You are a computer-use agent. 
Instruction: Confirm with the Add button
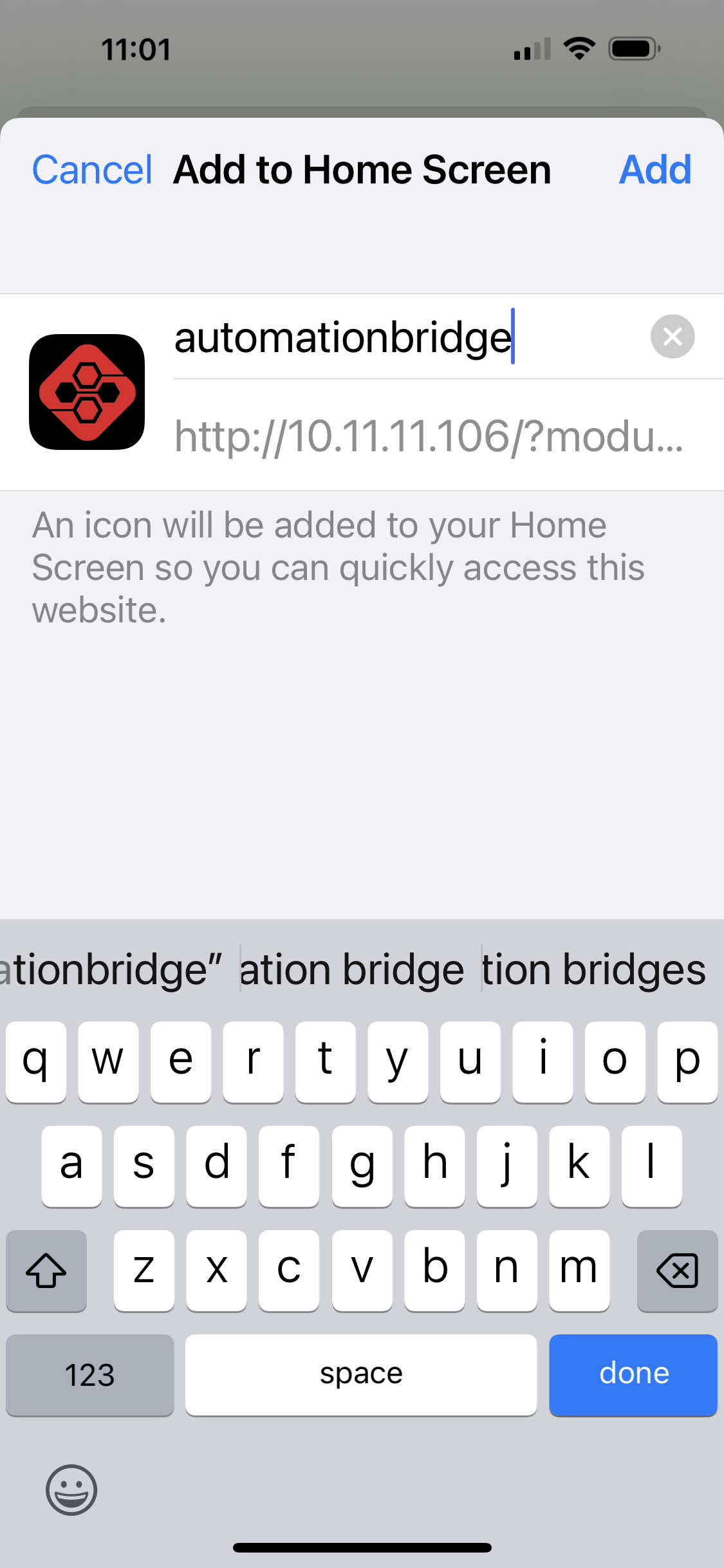(x=654, y=170)
